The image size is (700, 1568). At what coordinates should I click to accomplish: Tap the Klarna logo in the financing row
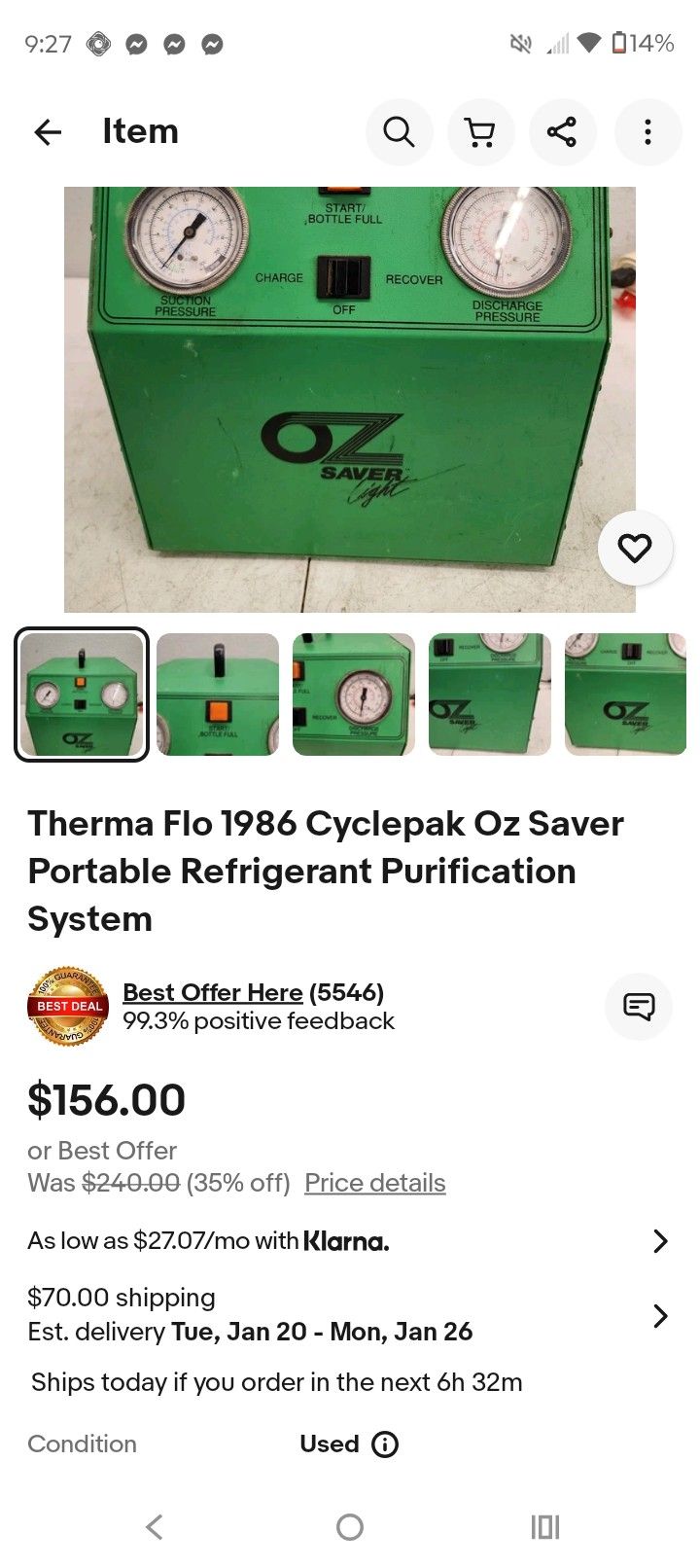pos(345,1241)
